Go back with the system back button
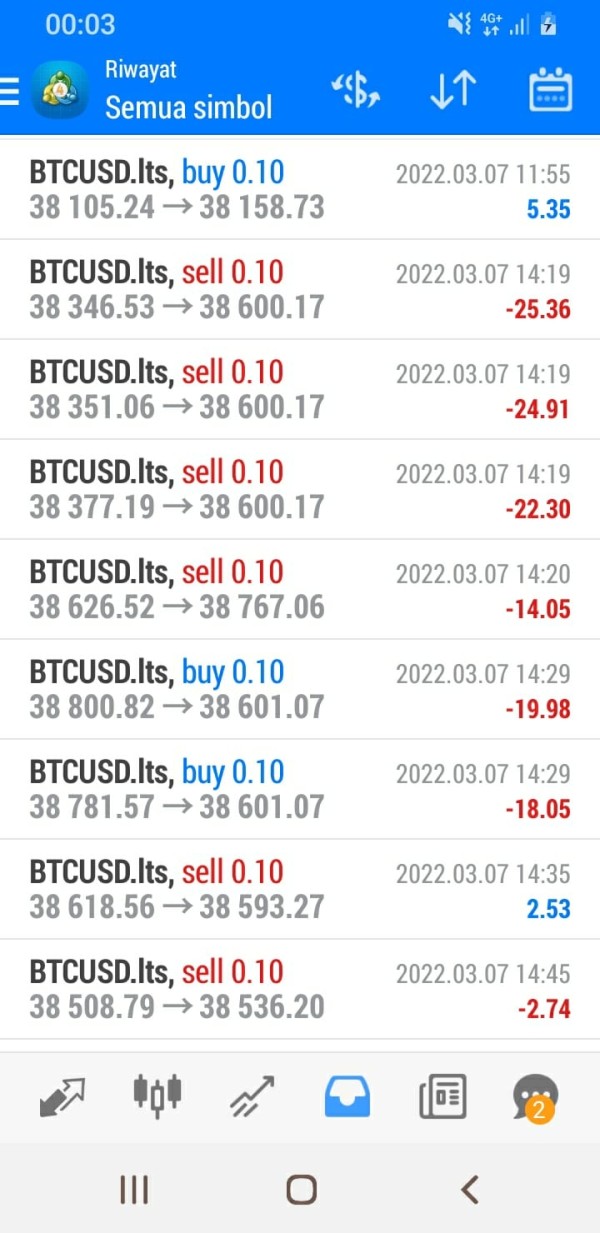Image resolution: width=600 pixels, height=1233 pixels. 469,1189
